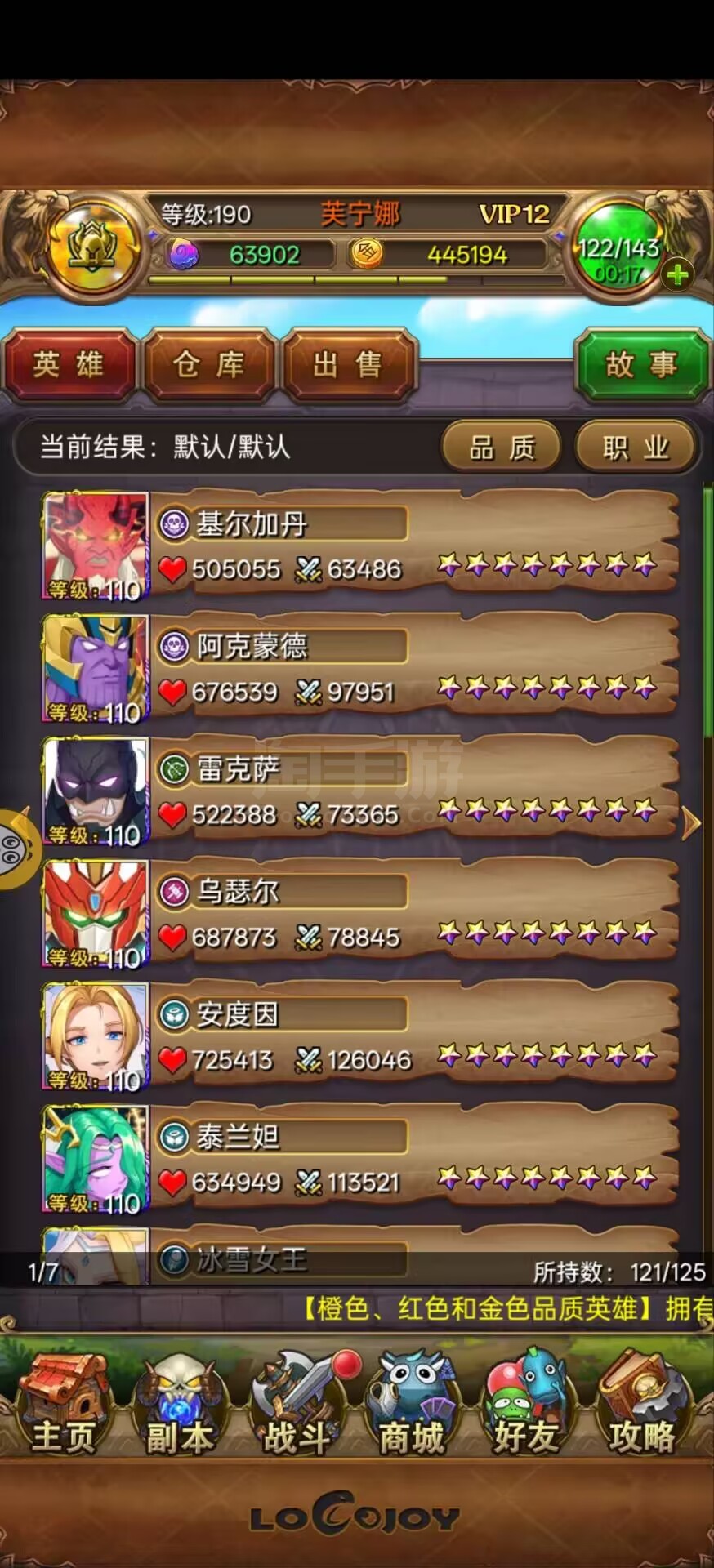View hero 乌瑟尔
The height and width of the screenshot is (1568, 714).
[x=360, y=914]
